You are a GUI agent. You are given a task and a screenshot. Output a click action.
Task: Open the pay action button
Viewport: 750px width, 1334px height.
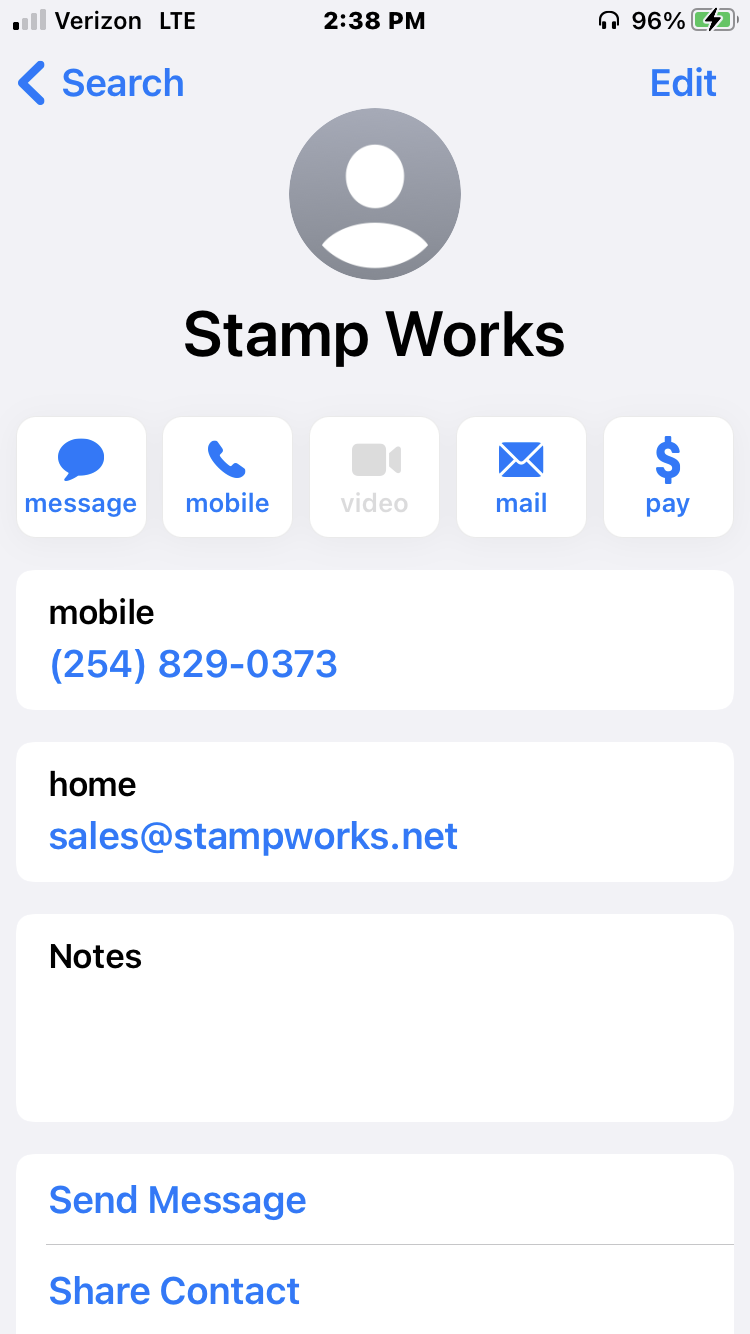click(x=667, y=477)
